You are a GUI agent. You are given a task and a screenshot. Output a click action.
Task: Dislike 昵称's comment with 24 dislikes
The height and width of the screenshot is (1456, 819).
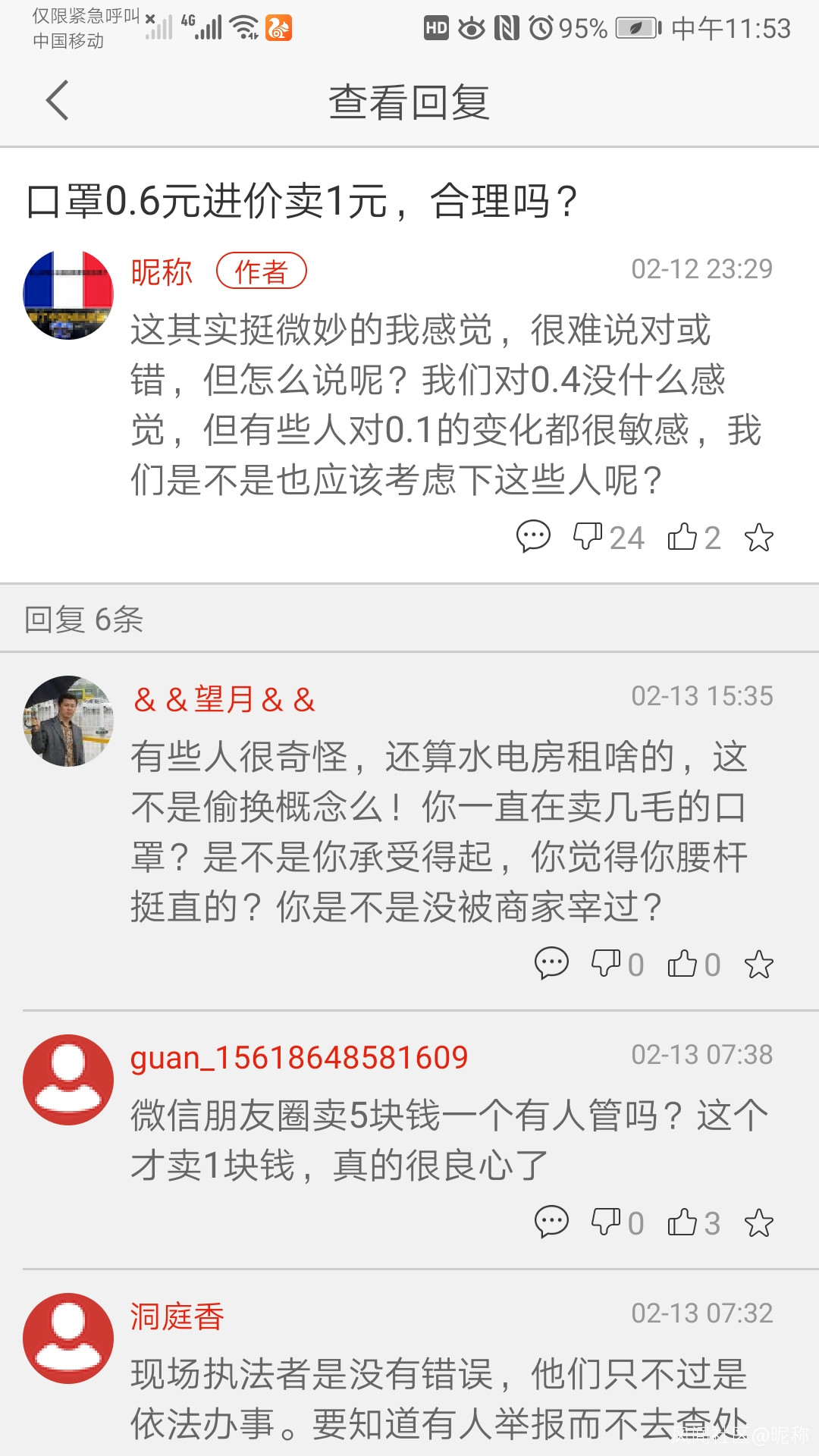click(588, 536)
